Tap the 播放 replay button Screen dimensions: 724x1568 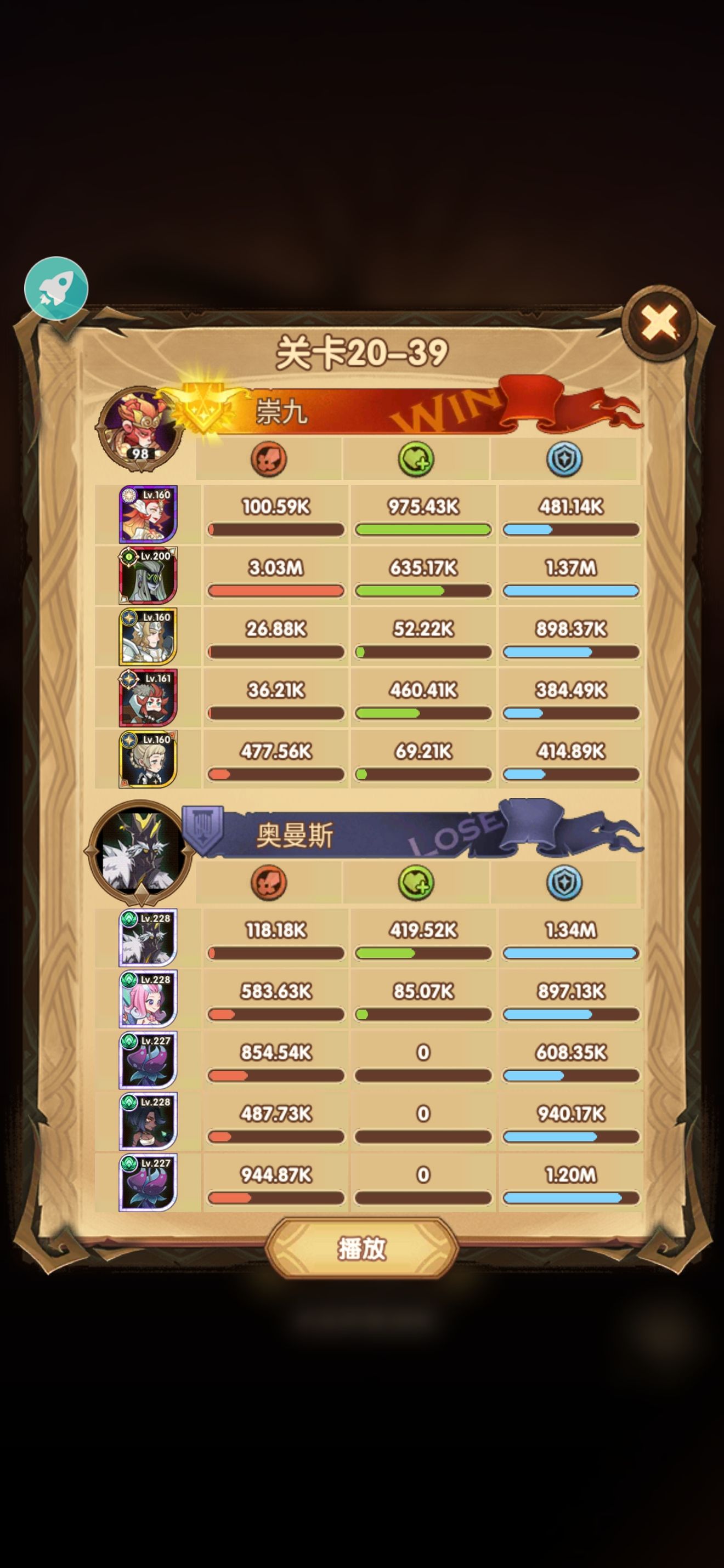tap(361, 1248)
